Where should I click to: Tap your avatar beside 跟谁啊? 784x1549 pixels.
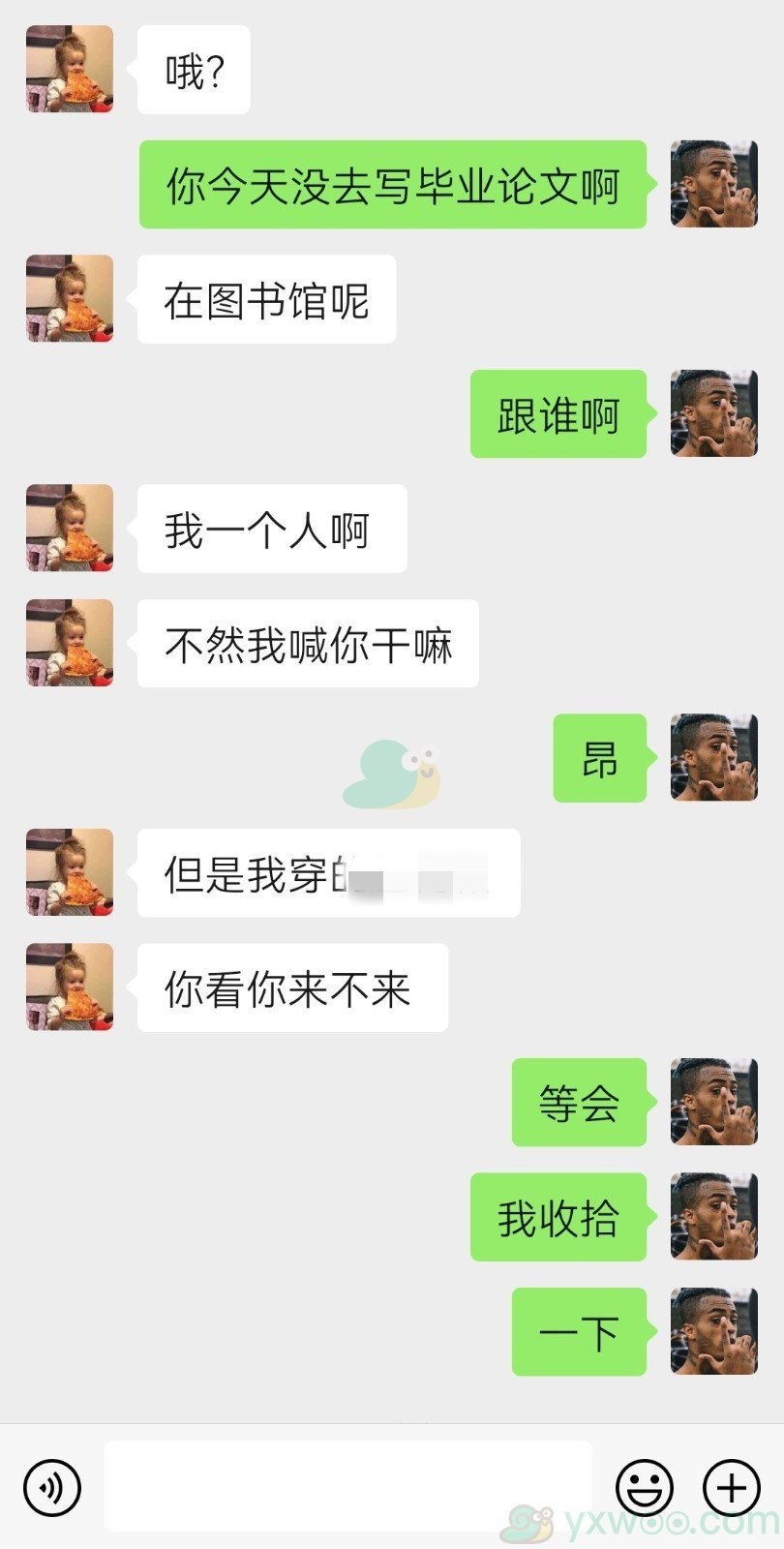pos(714,413)
